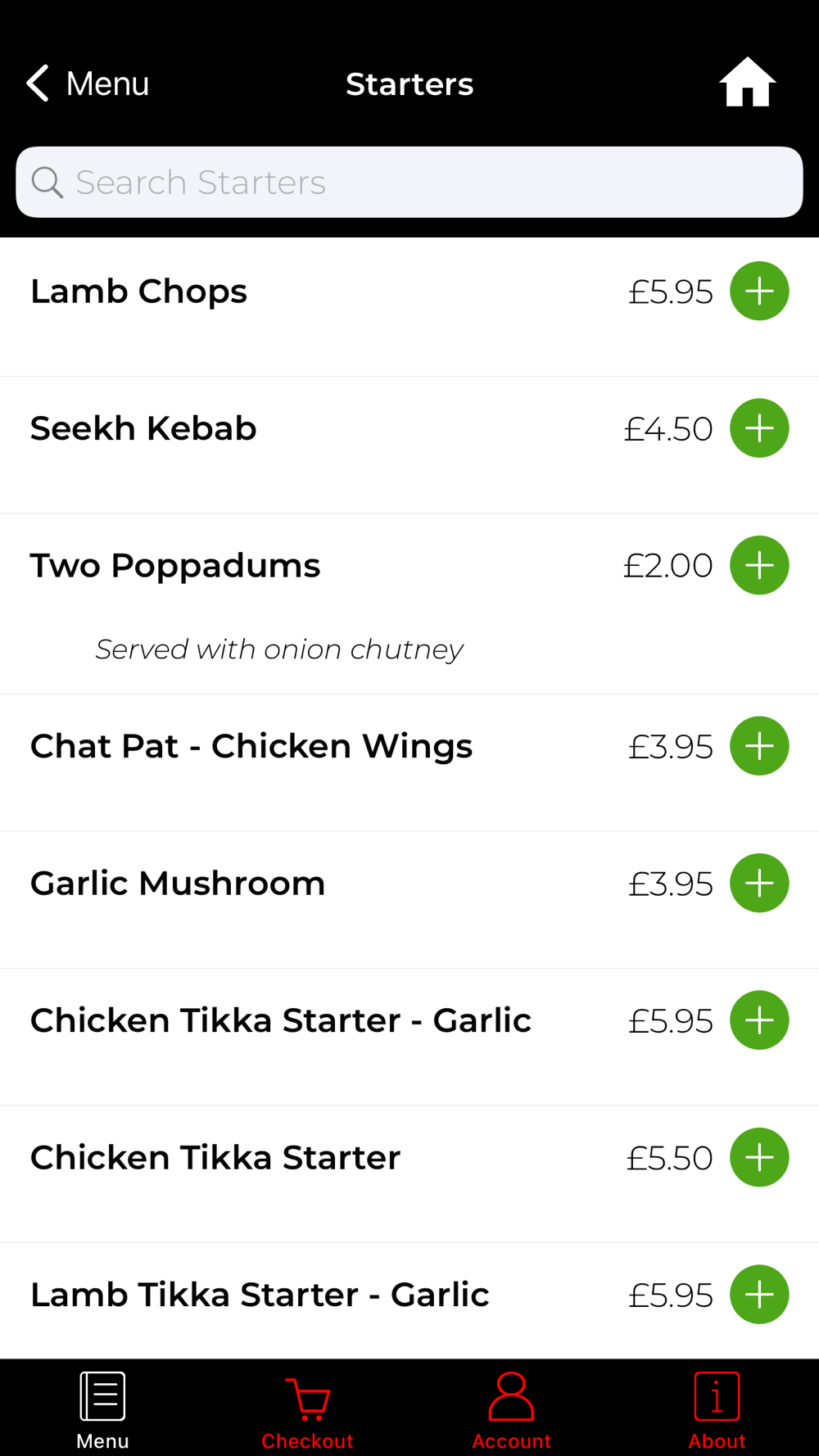819x1456 pixels.
Task: Add Garlic Mushroom to the order
Action: [759, 883]
